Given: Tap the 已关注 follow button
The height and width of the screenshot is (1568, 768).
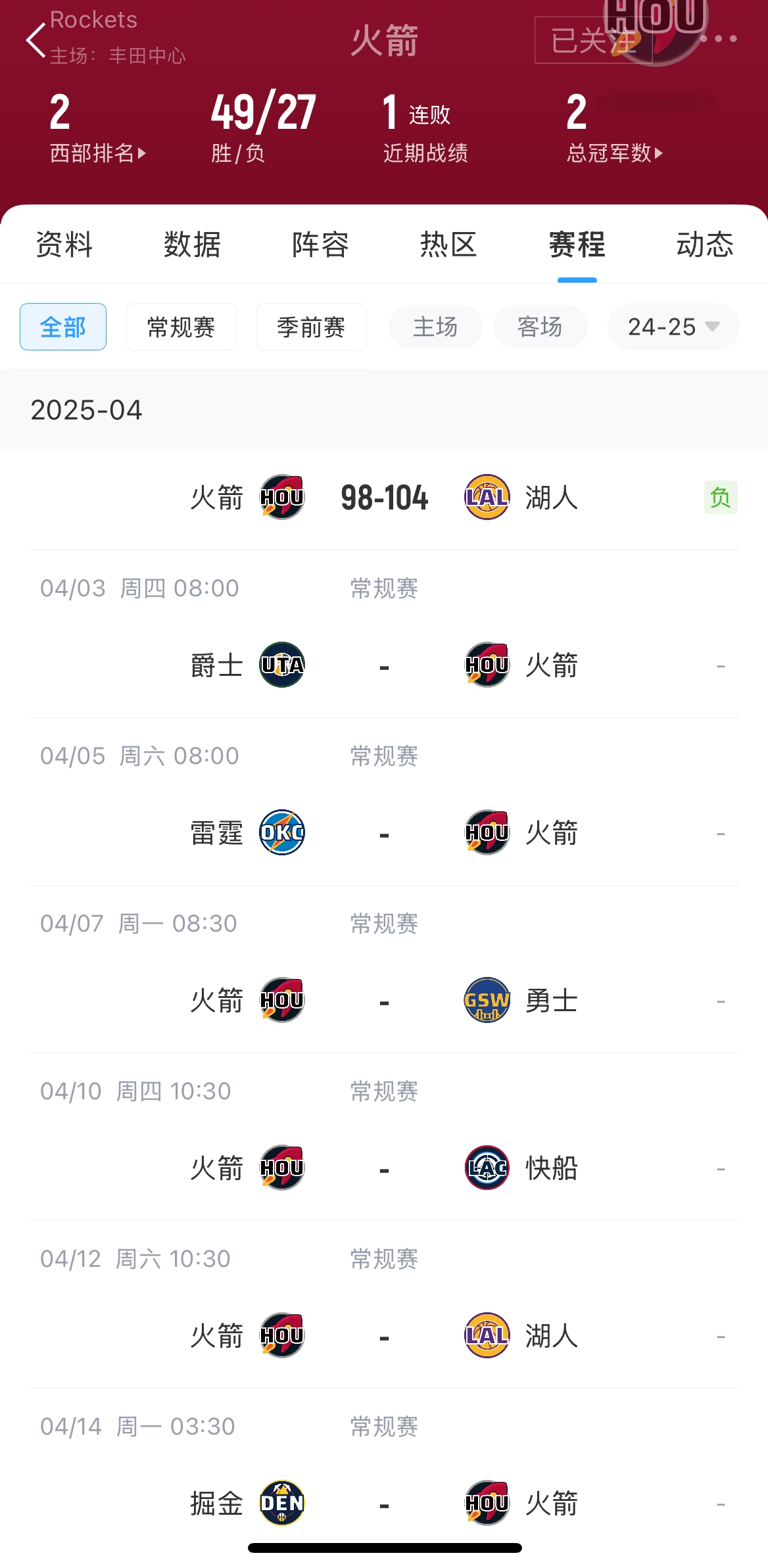Looking at the screenshot, I should tap(593, 40).
